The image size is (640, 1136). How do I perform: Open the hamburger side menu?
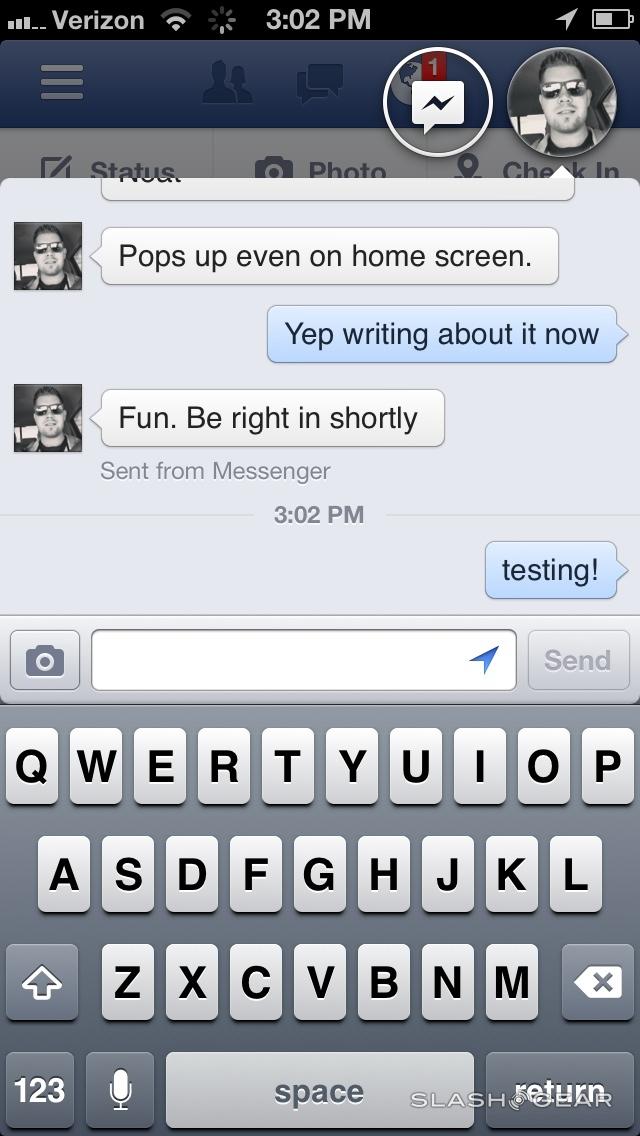(62, 82)
